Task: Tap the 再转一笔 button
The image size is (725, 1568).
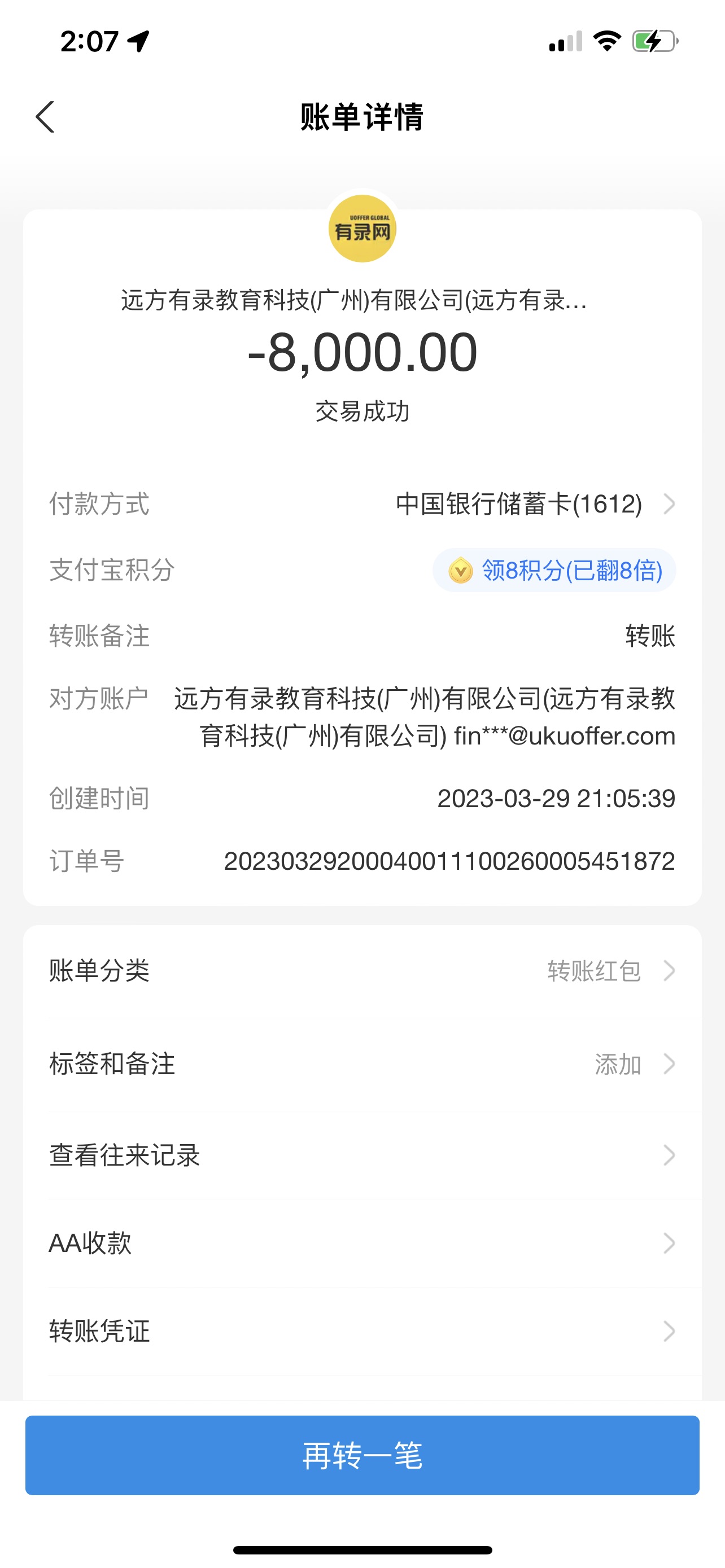Action: 362,1455
